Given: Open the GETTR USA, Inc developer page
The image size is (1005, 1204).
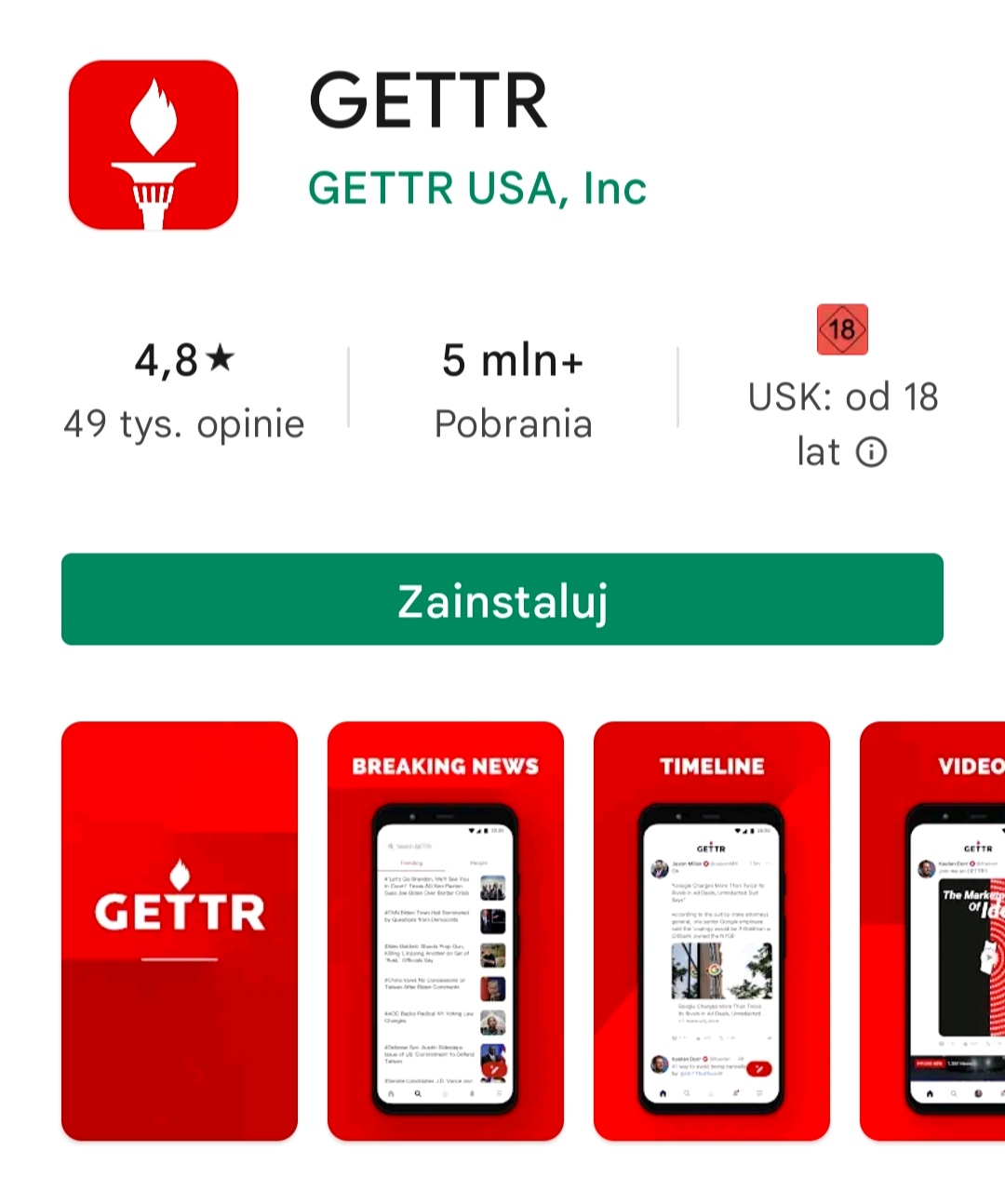Looking at the screenshot, I should coord(476,189).
